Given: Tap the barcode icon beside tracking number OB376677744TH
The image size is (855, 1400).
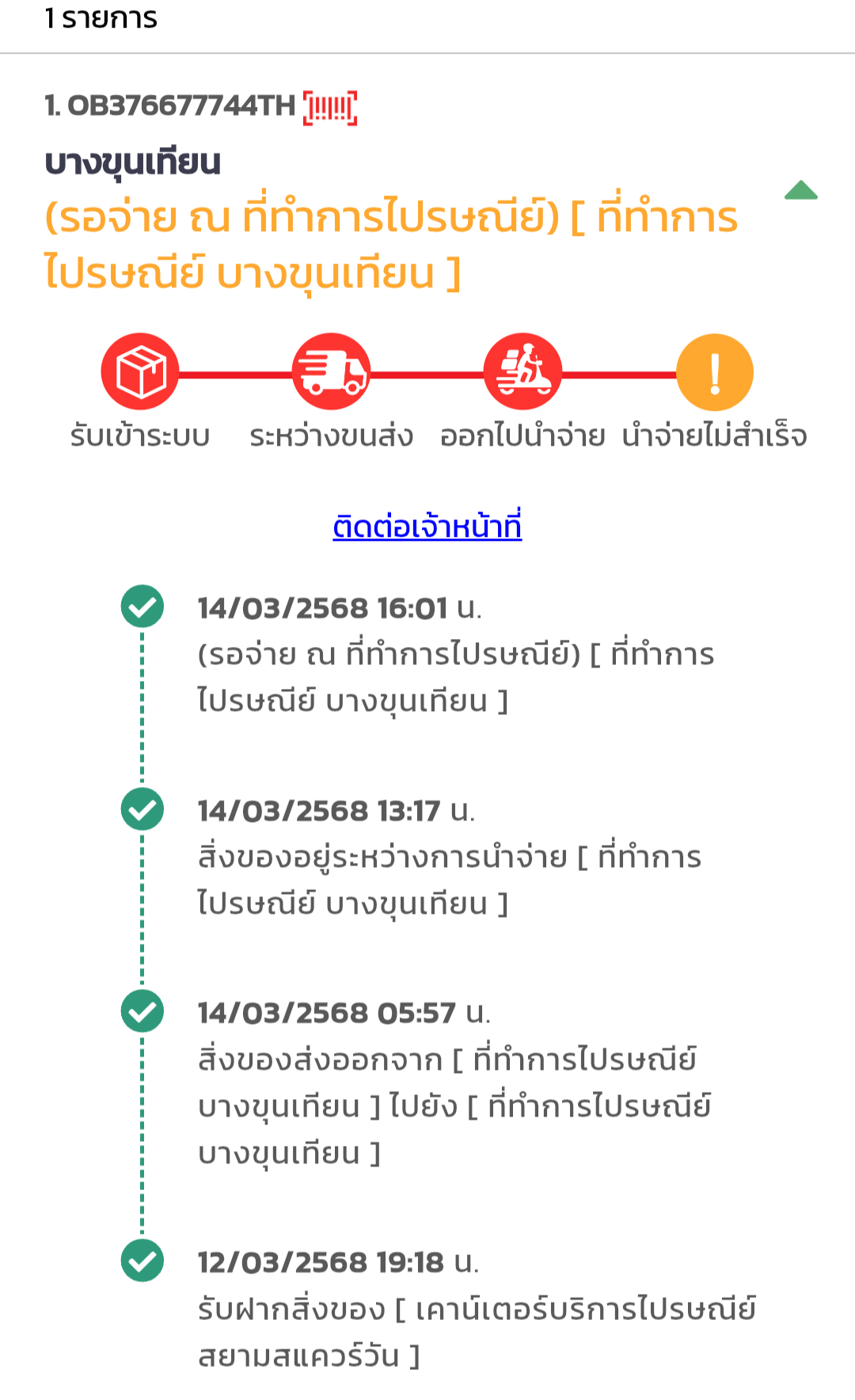Looking at the screenshot, I should [x=330, y=108].
